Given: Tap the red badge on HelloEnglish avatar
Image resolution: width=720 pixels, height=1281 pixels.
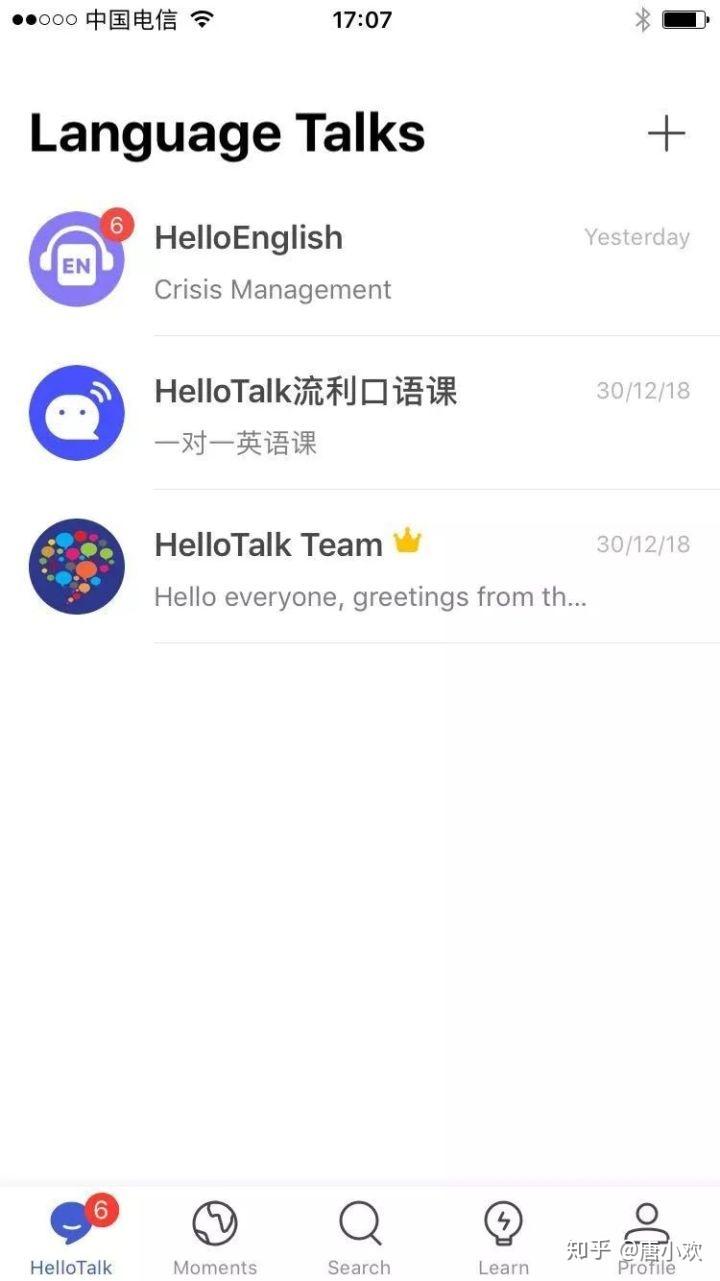Looking at the screenshot, I should [115, 225].
